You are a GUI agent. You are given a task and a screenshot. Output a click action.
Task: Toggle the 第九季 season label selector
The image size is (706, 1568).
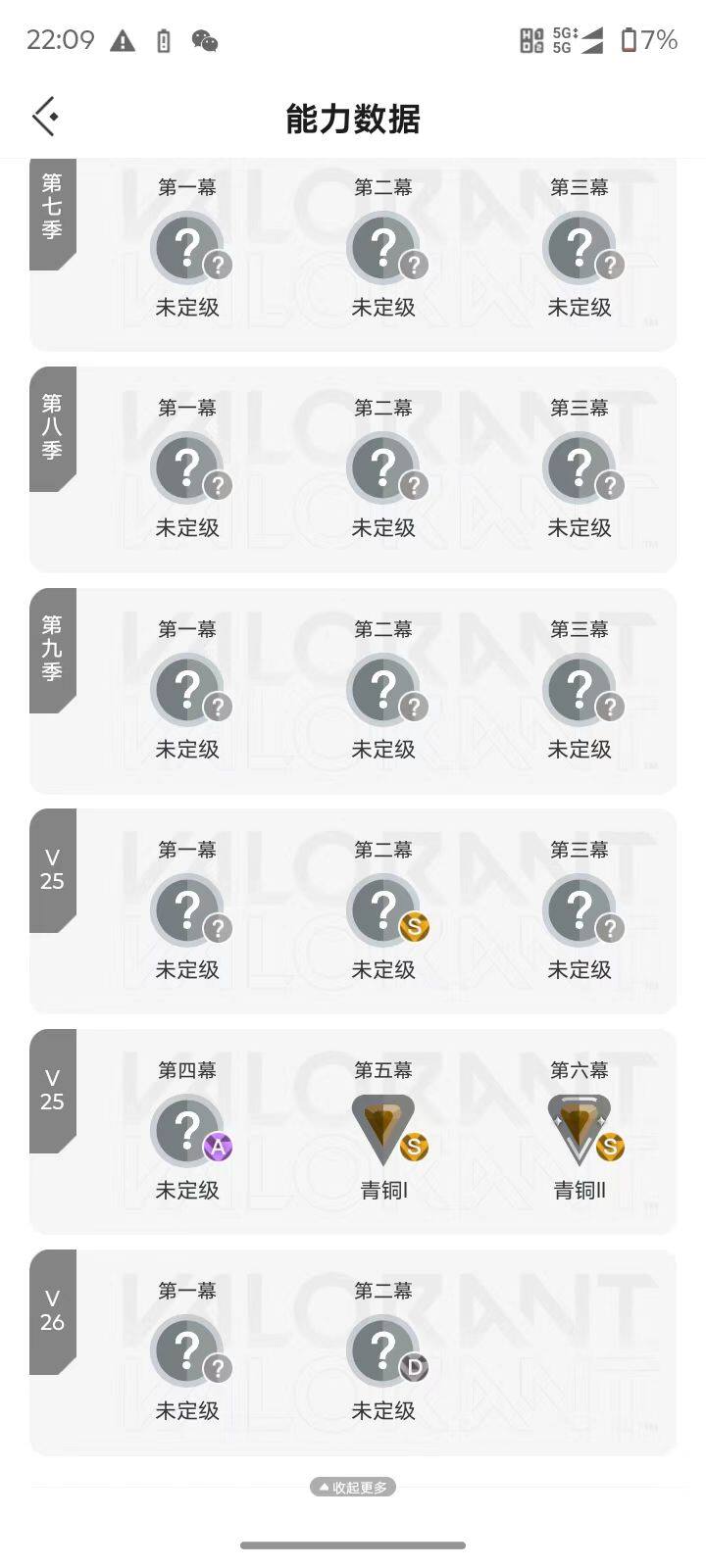(52, 652)
